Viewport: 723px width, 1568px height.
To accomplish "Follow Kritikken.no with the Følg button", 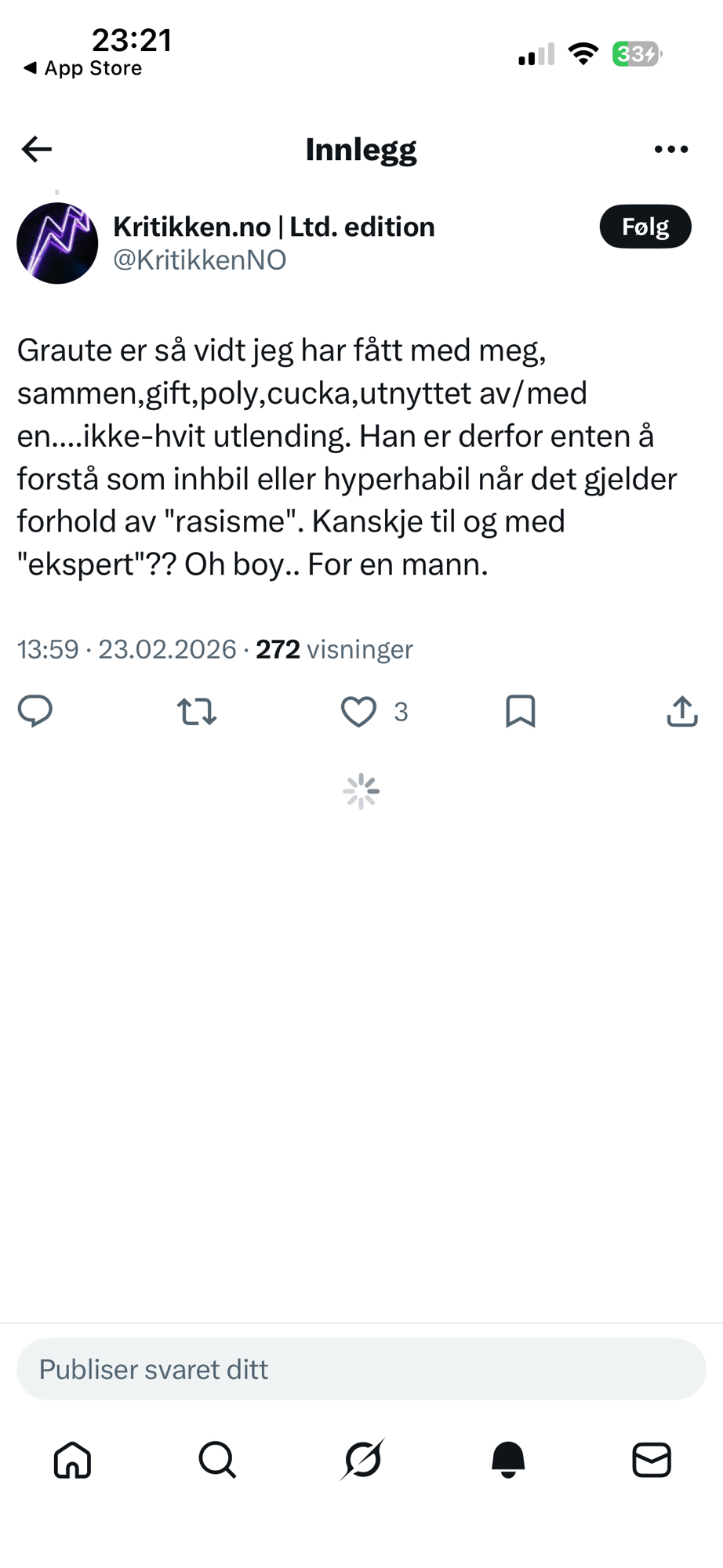I will [x=645, y=227].
